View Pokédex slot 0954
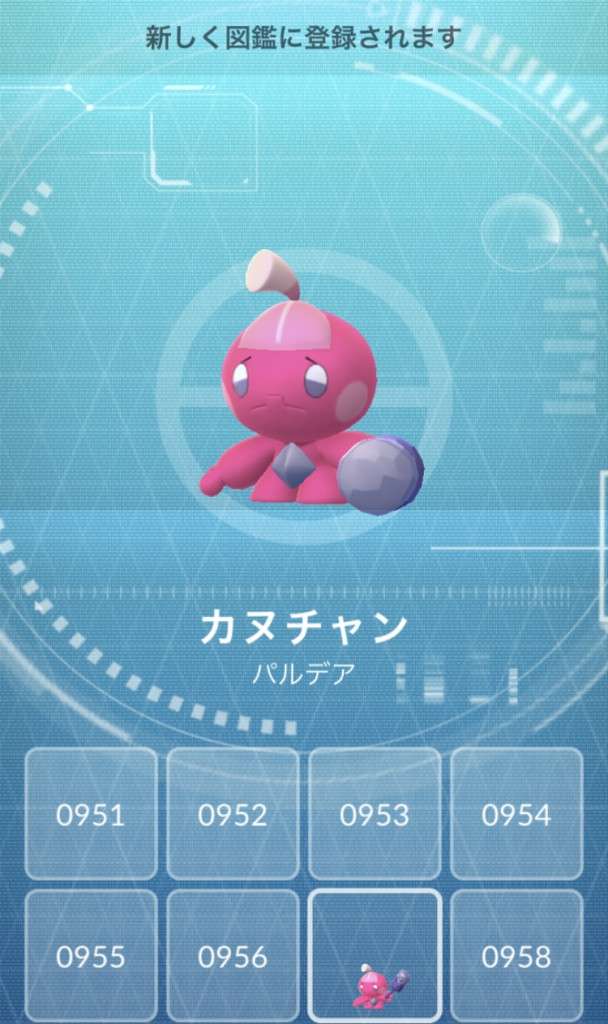 517,814
